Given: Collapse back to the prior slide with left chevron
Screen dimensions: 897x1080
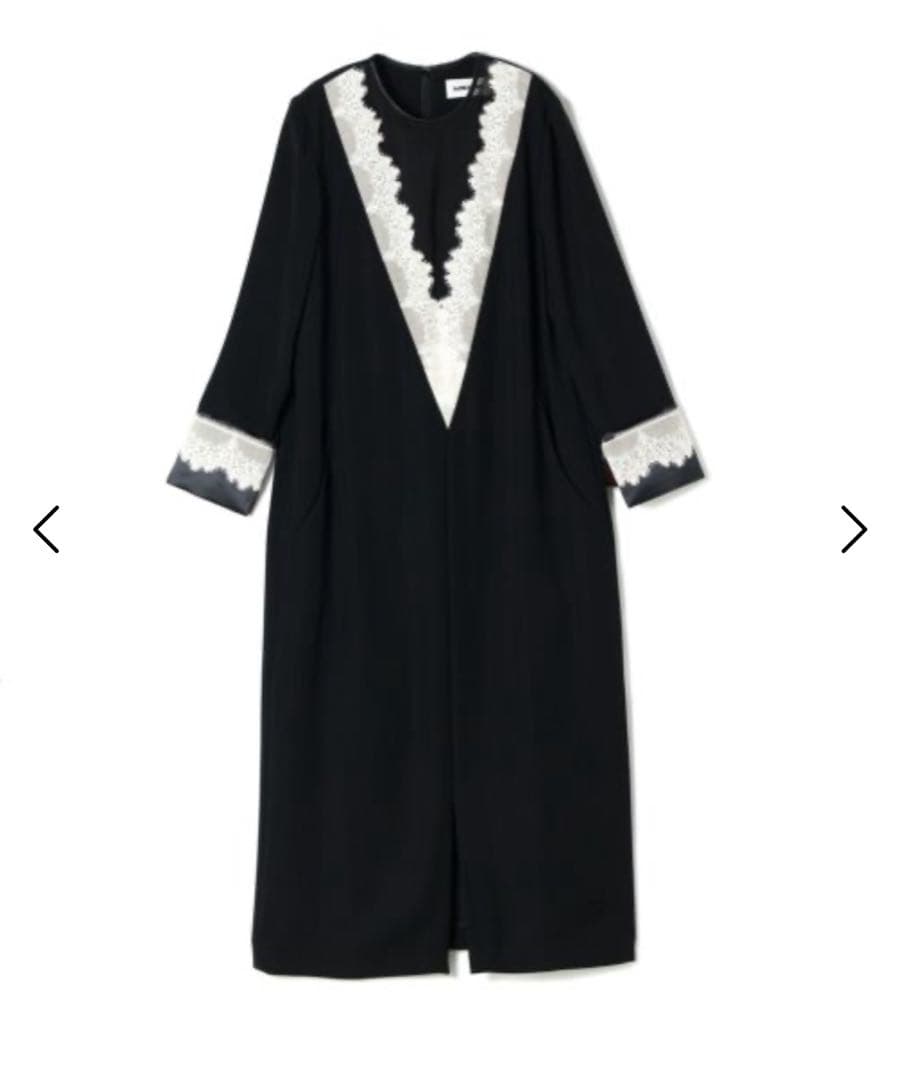Looking at the screenshot, I should click(x=45, y=528).
